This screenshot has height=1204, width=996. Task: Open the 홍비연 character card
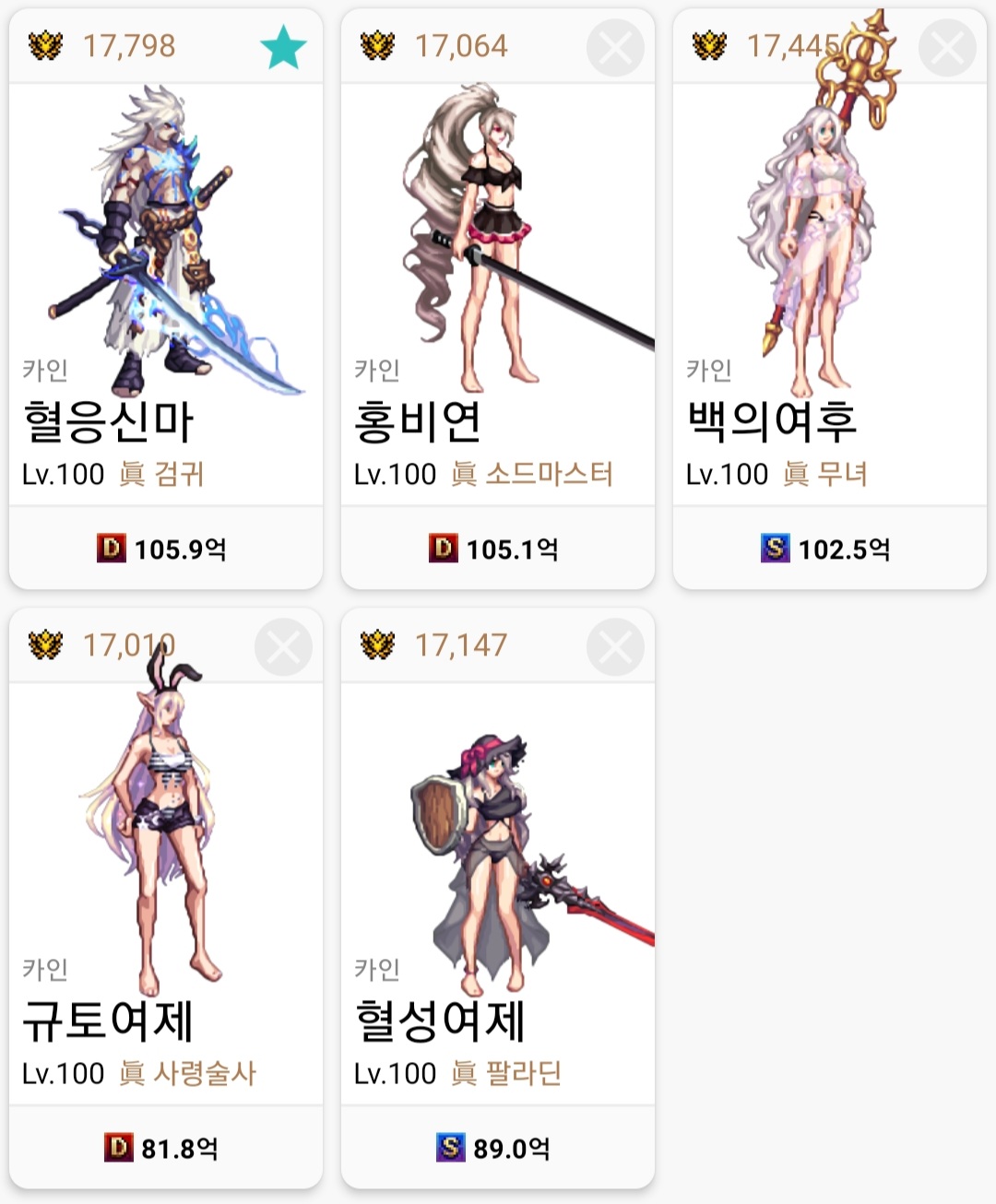(x=498, y=295)
